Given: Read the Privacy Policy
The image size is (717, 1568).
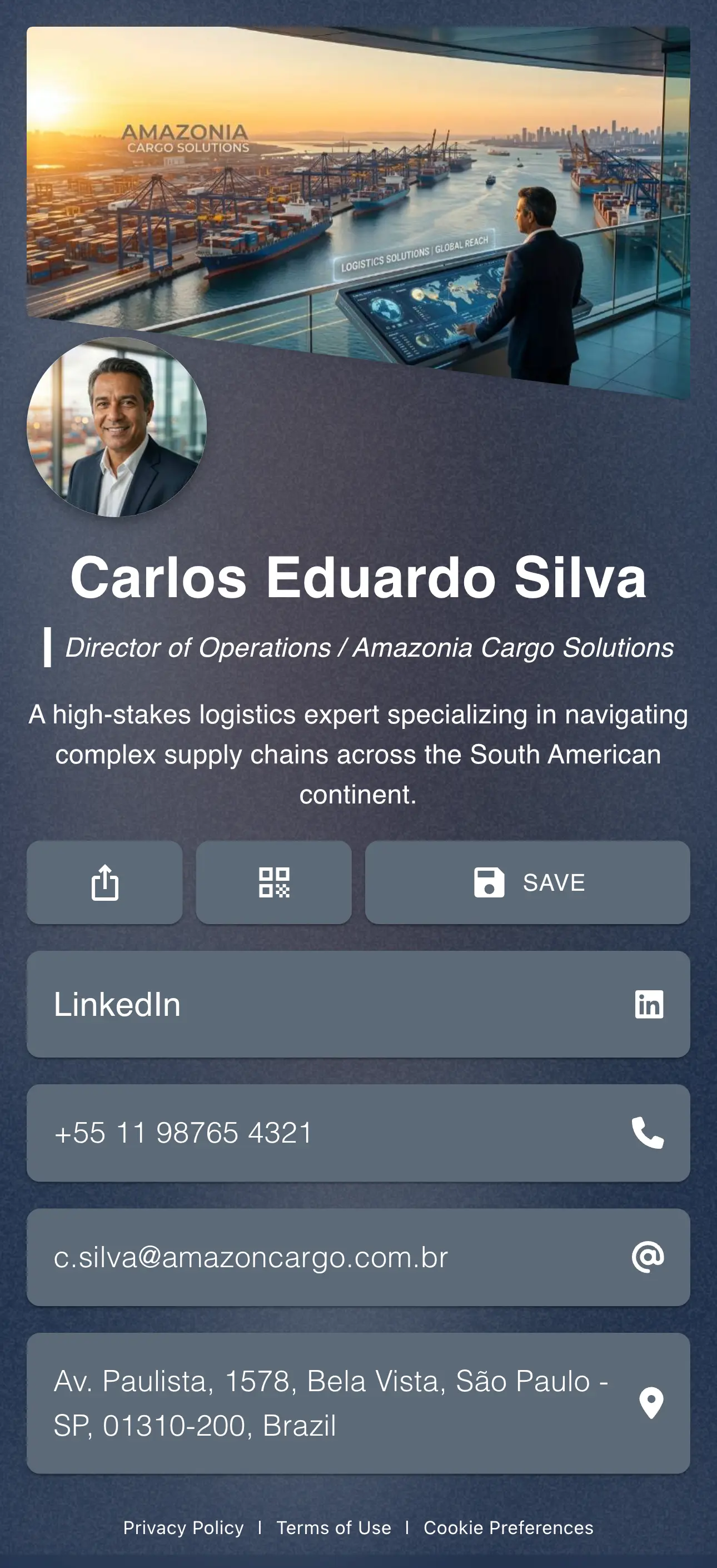Looking at the screenshot, I should tap(183, 1527).
